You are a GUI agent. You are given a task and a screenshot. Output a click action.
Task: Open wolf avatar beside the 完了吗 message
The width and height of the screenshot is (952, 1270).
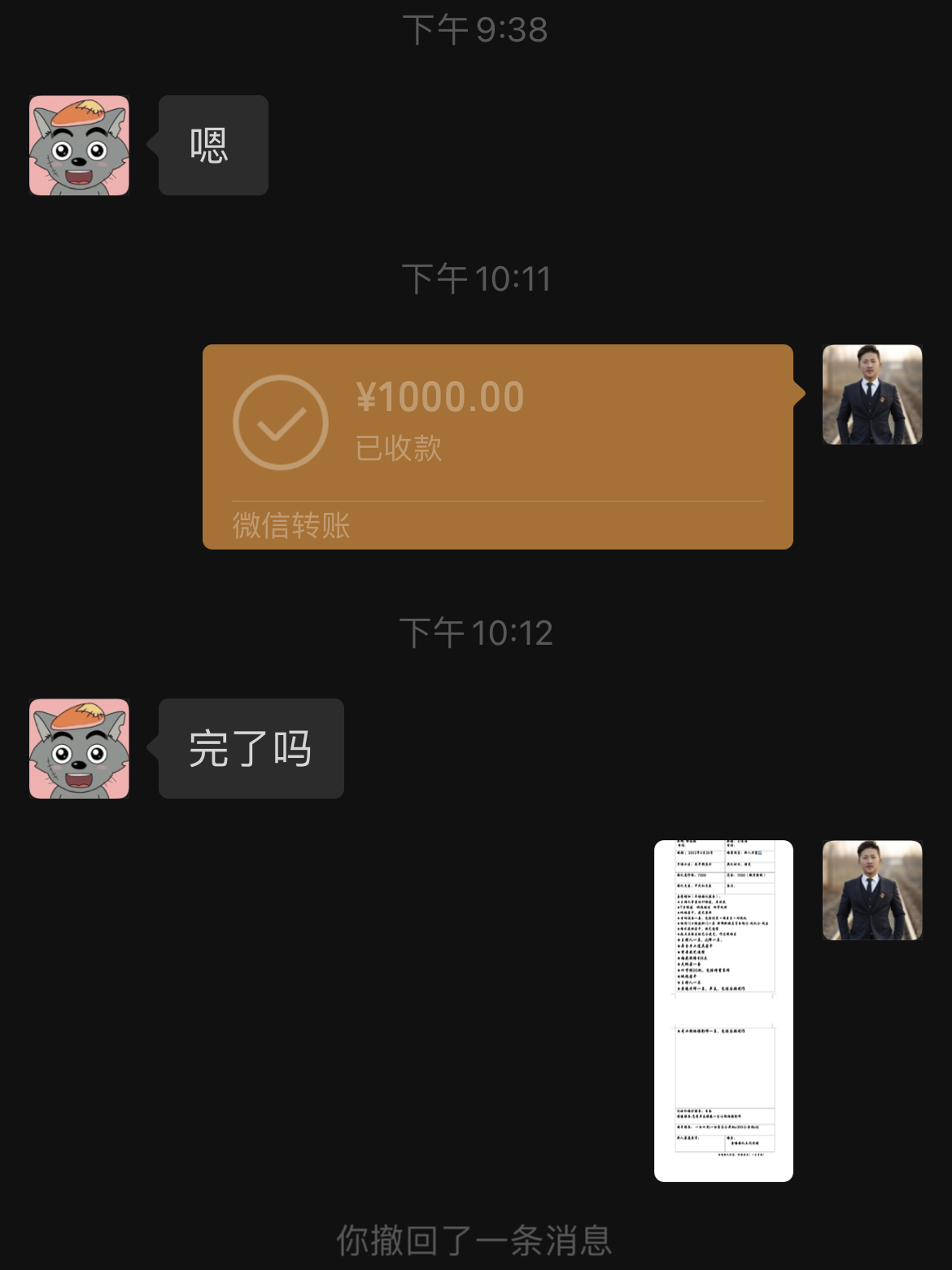[79, 748]
